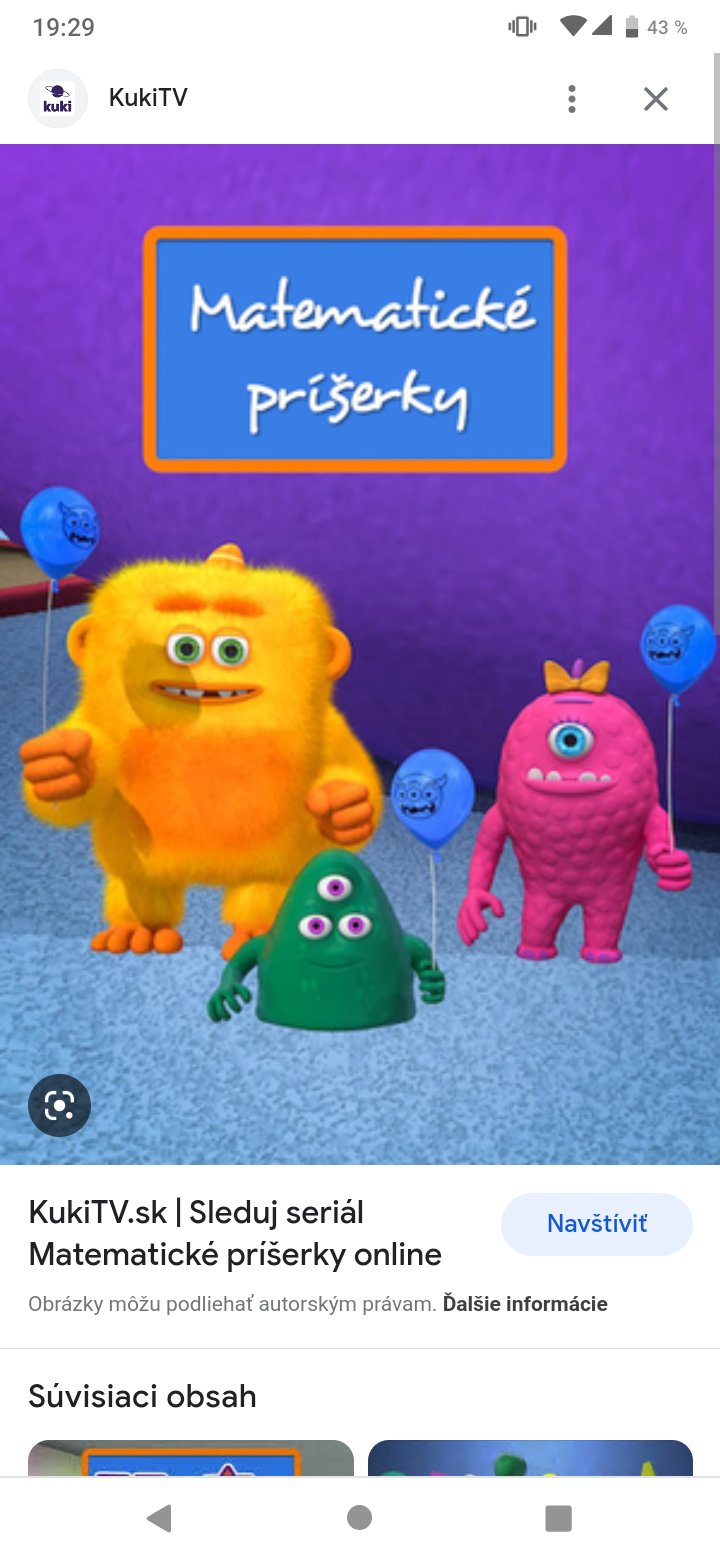
Task: Go to the home screen
Action: (x=359, y=1518)
